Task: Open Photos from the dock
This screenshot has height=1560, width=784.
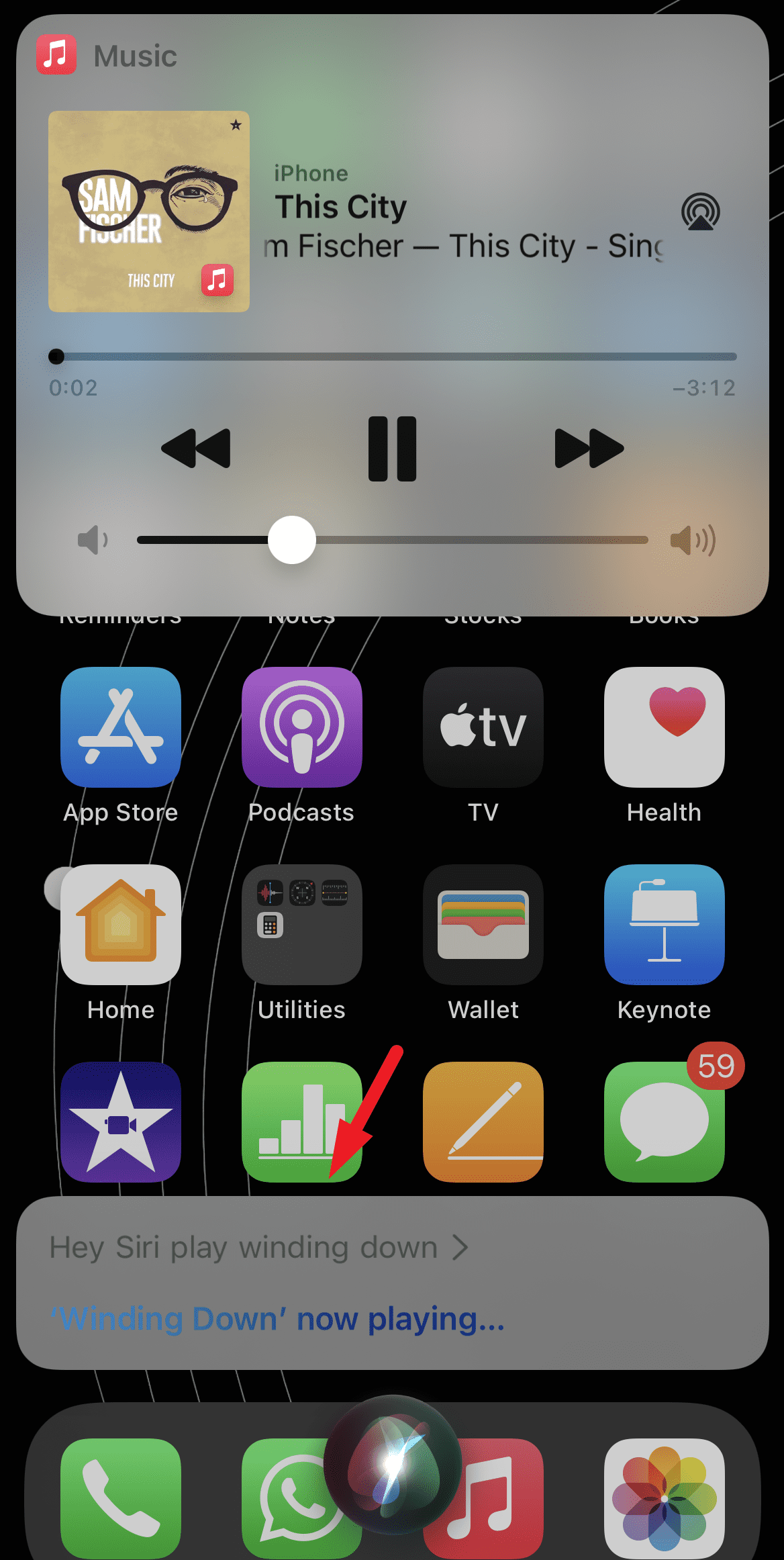Action: point(665,1498)
